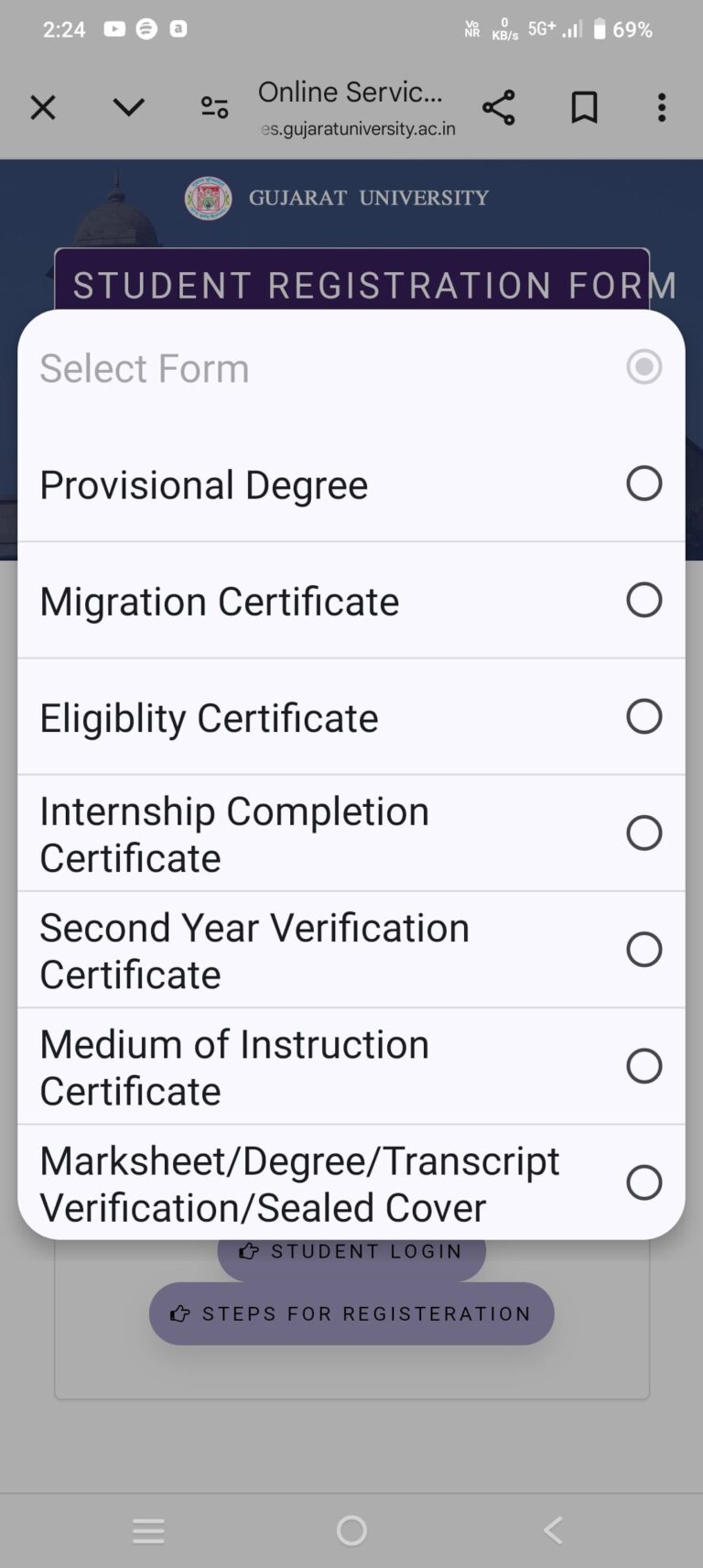Tap the home button in the navigation bar
703x1568 pixels.
[351, 1530]
